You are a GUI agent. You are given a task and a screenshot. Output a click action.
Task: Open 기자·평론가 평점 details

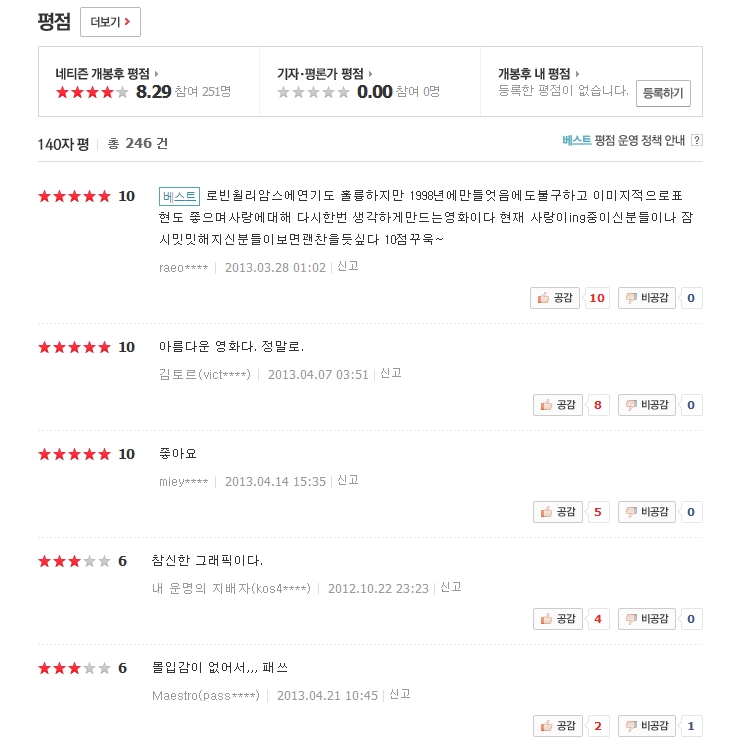pos(324,73)
